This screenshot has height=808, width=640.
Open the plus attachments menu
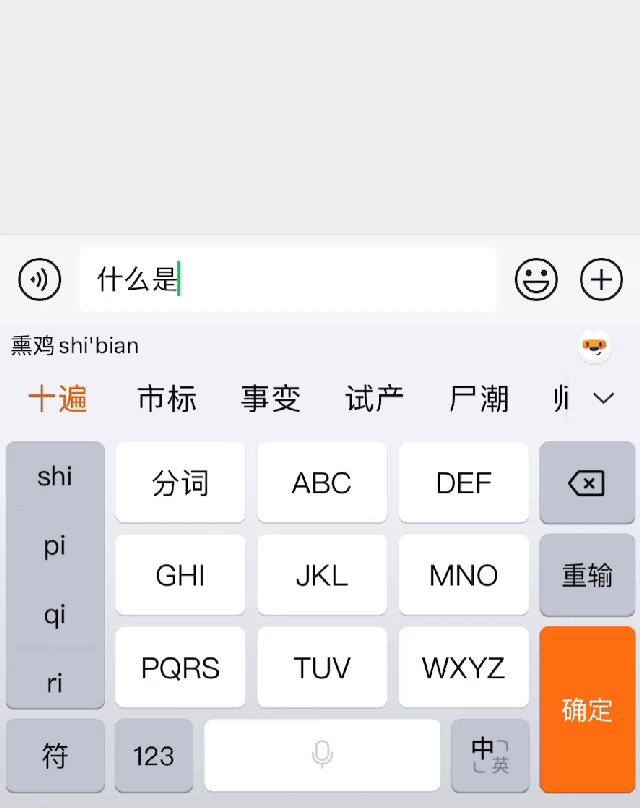click(601, 280)
